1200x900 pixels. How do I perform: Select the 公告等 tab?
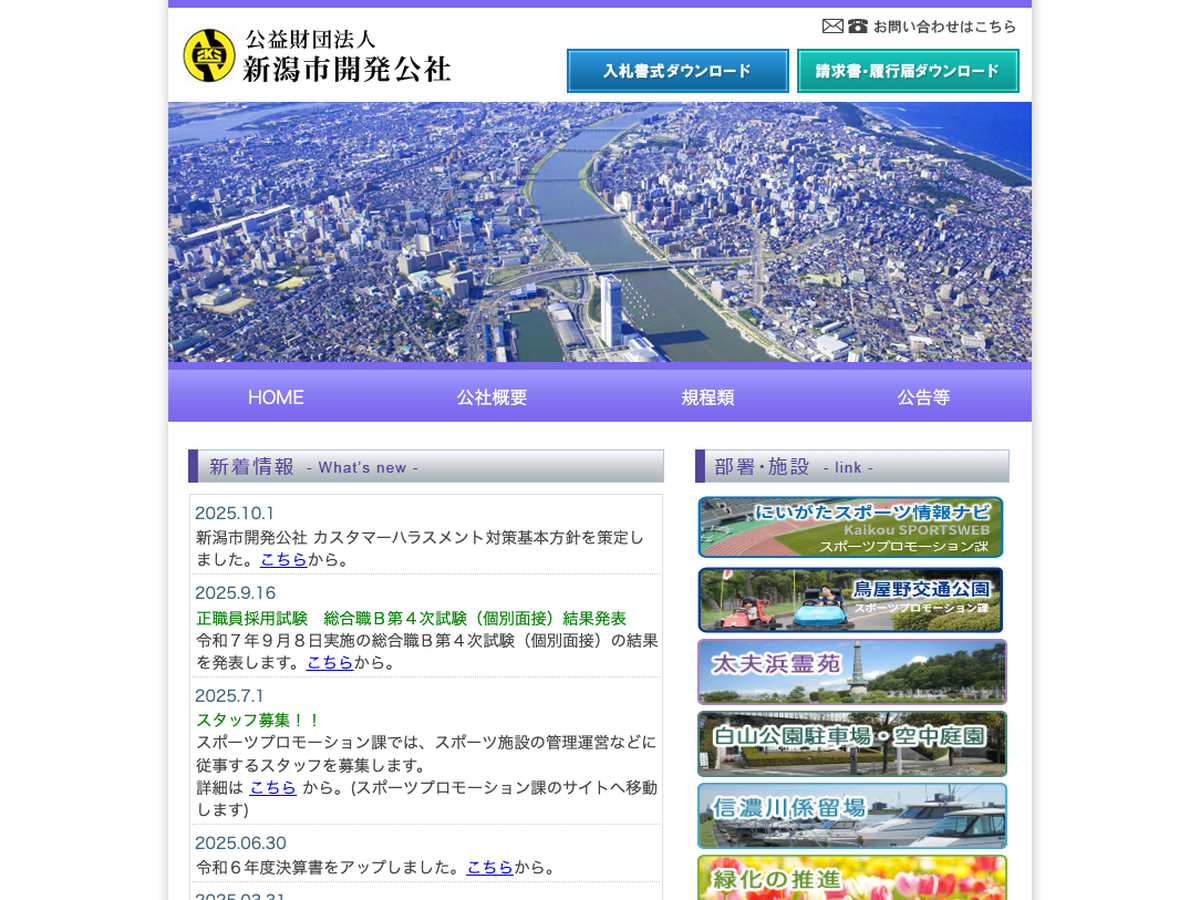(923, 397)
